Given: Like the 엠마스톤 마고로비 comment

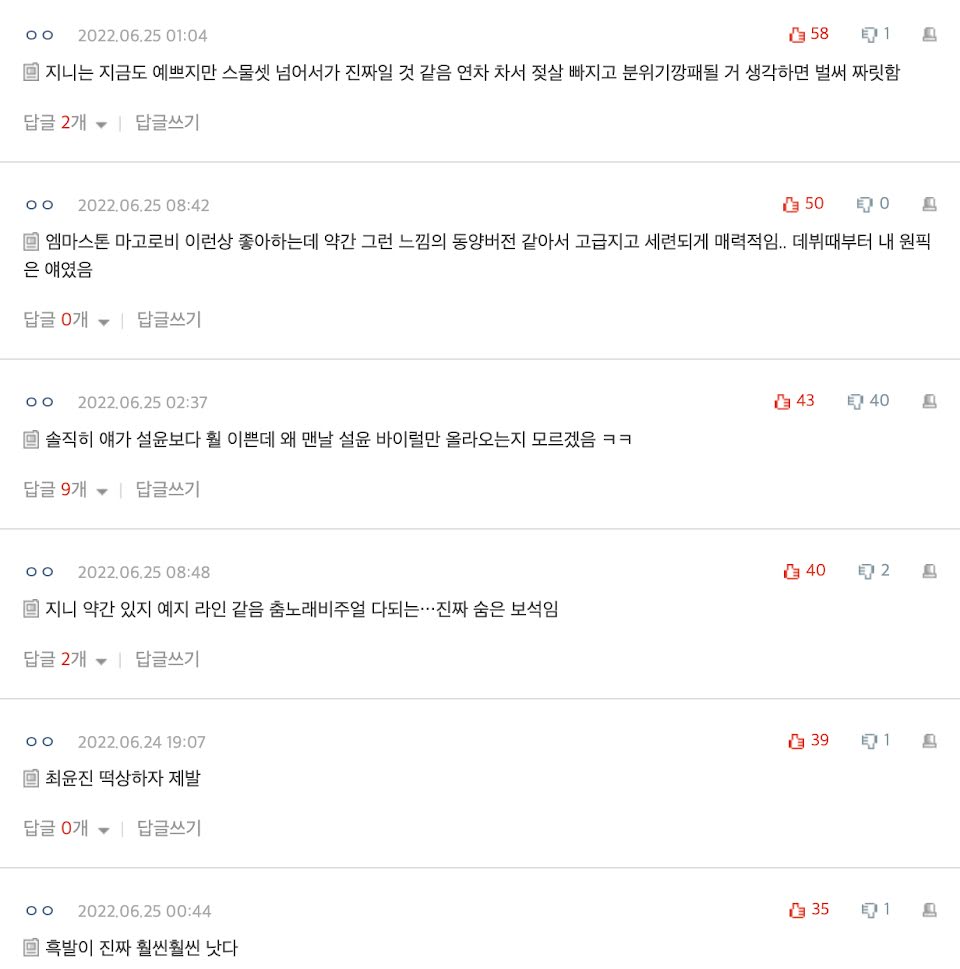Looking at the screenshot, I should click(803, 204).
